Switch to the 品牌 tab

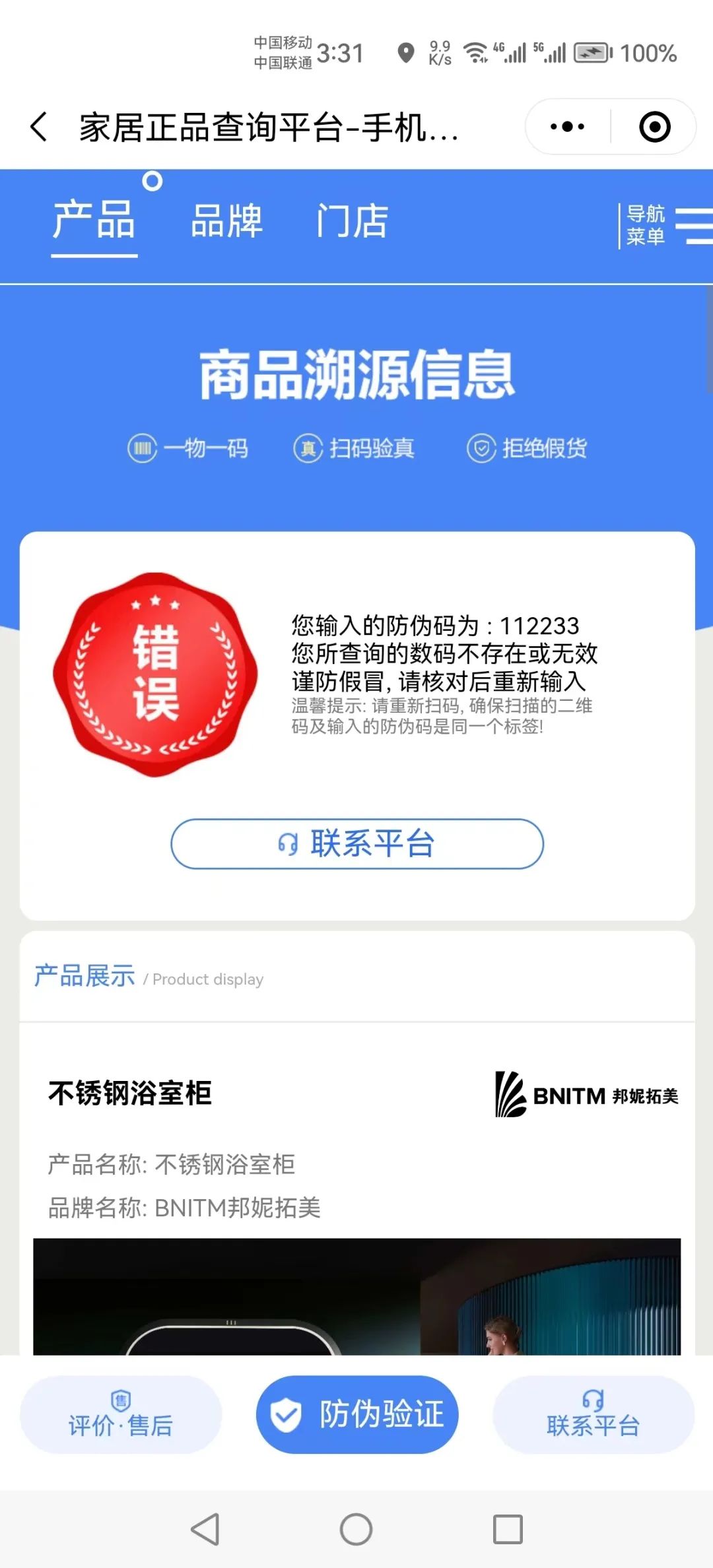(226, 221)
